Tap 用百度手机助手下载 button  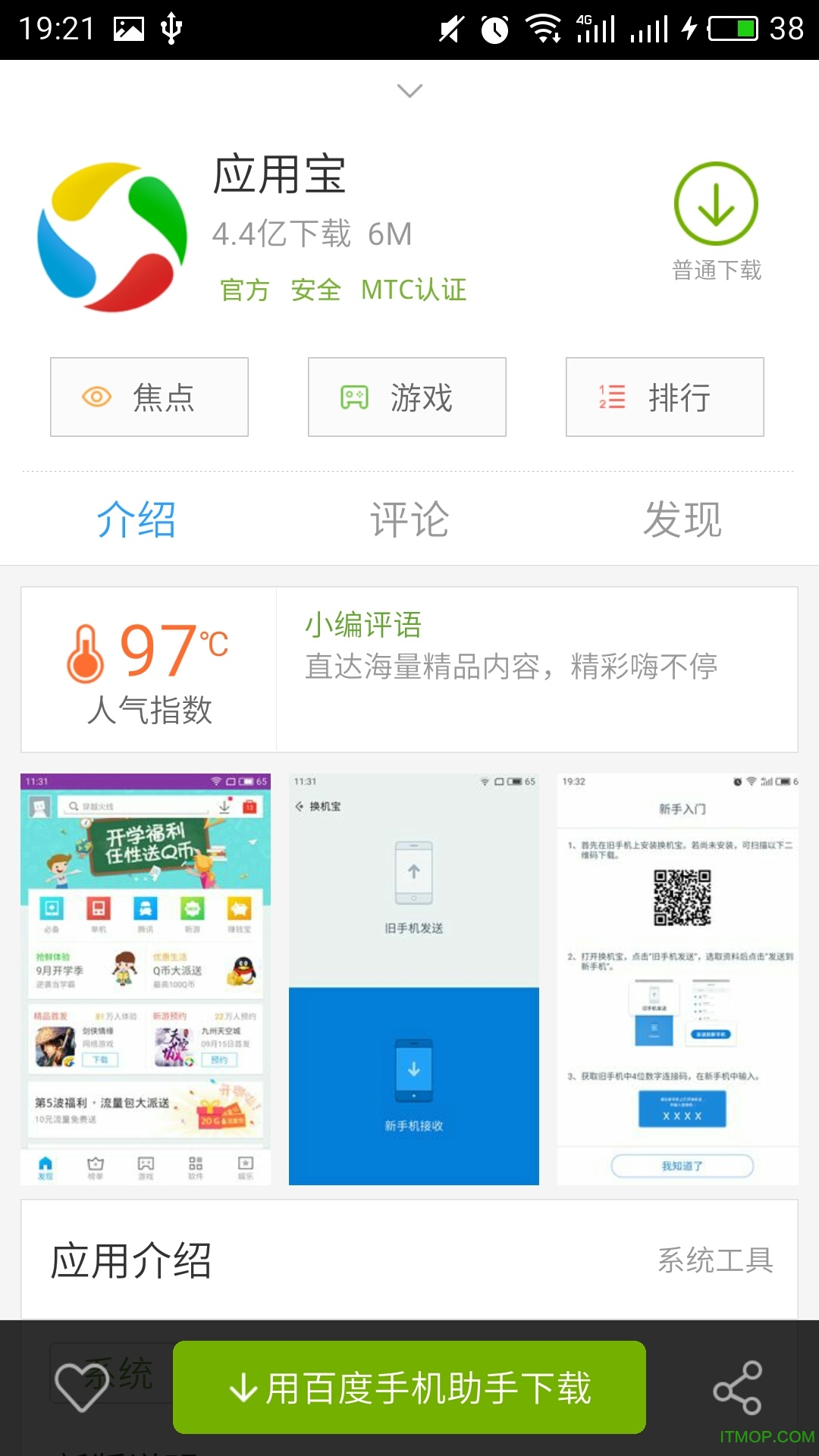(x=409, y=1388)
